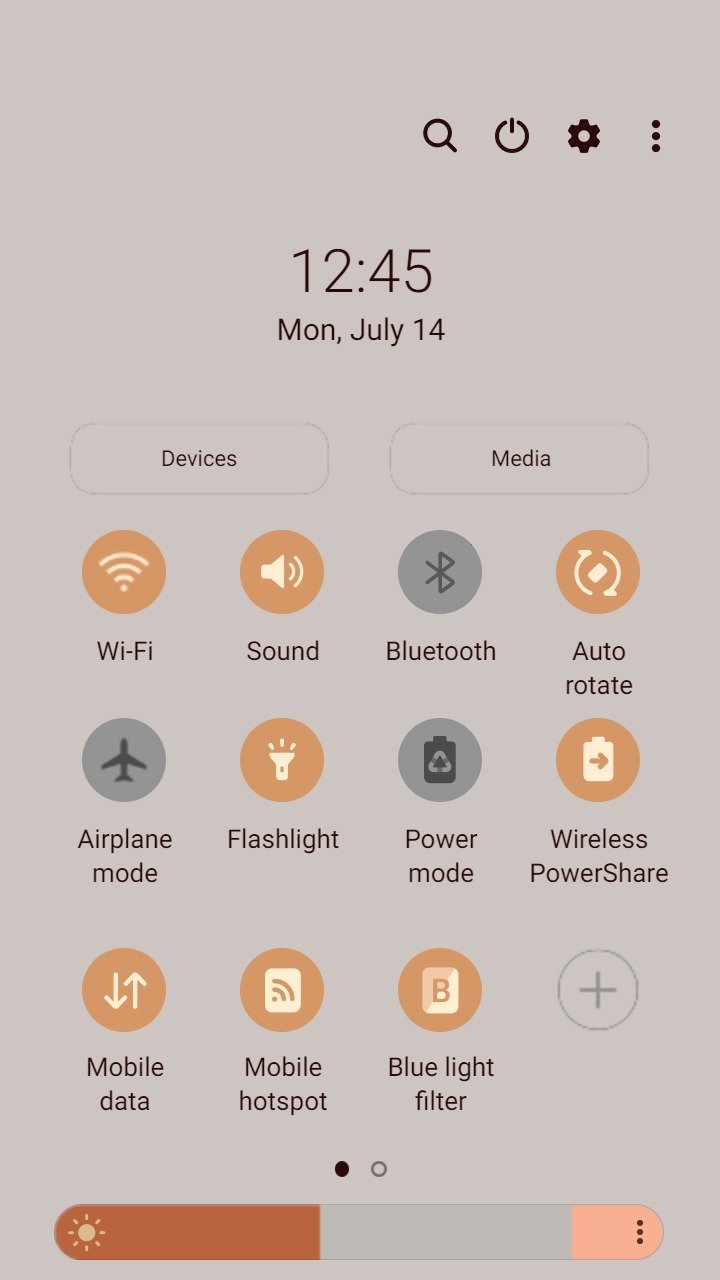This screenshot has height=1280, width=720.
Task: Enable Power mode
Action: point(440,760)
